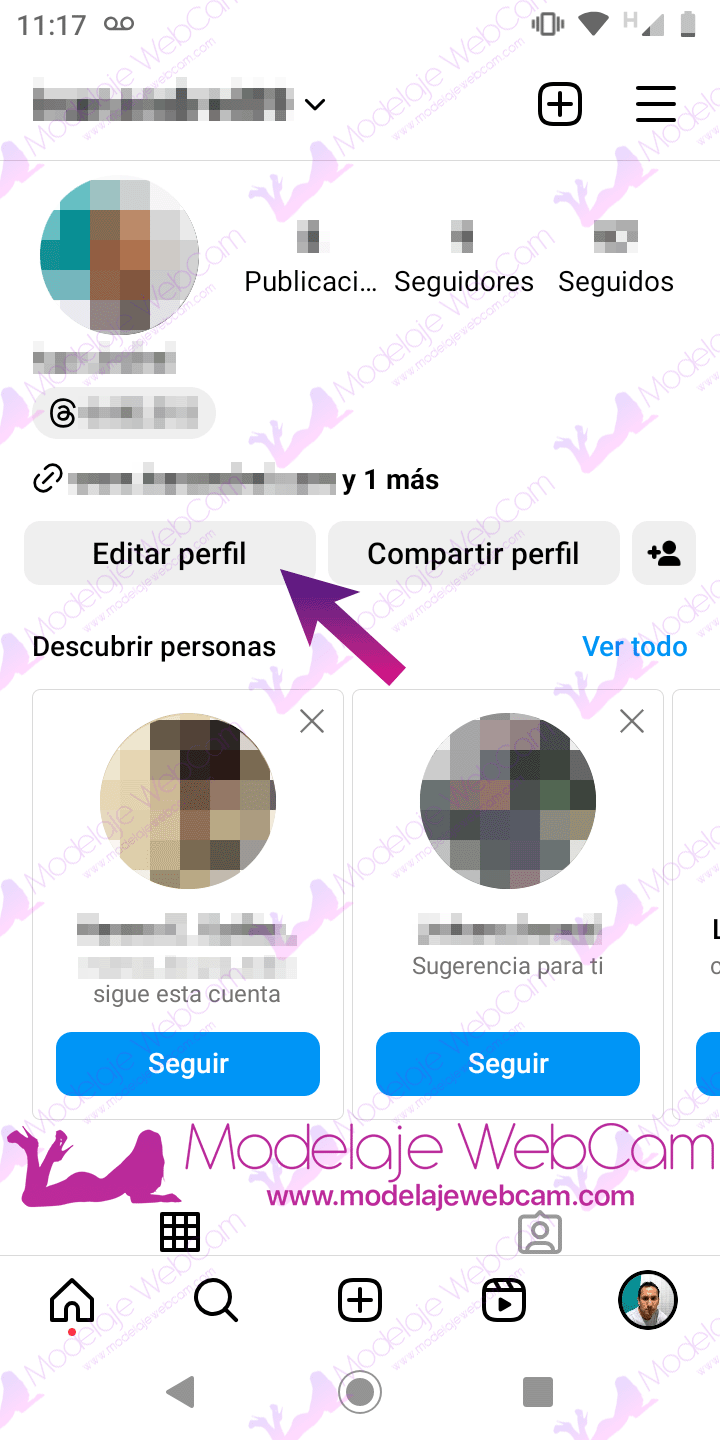
Task: Open the create new post plus icon in the header
Action: point(560,104)
